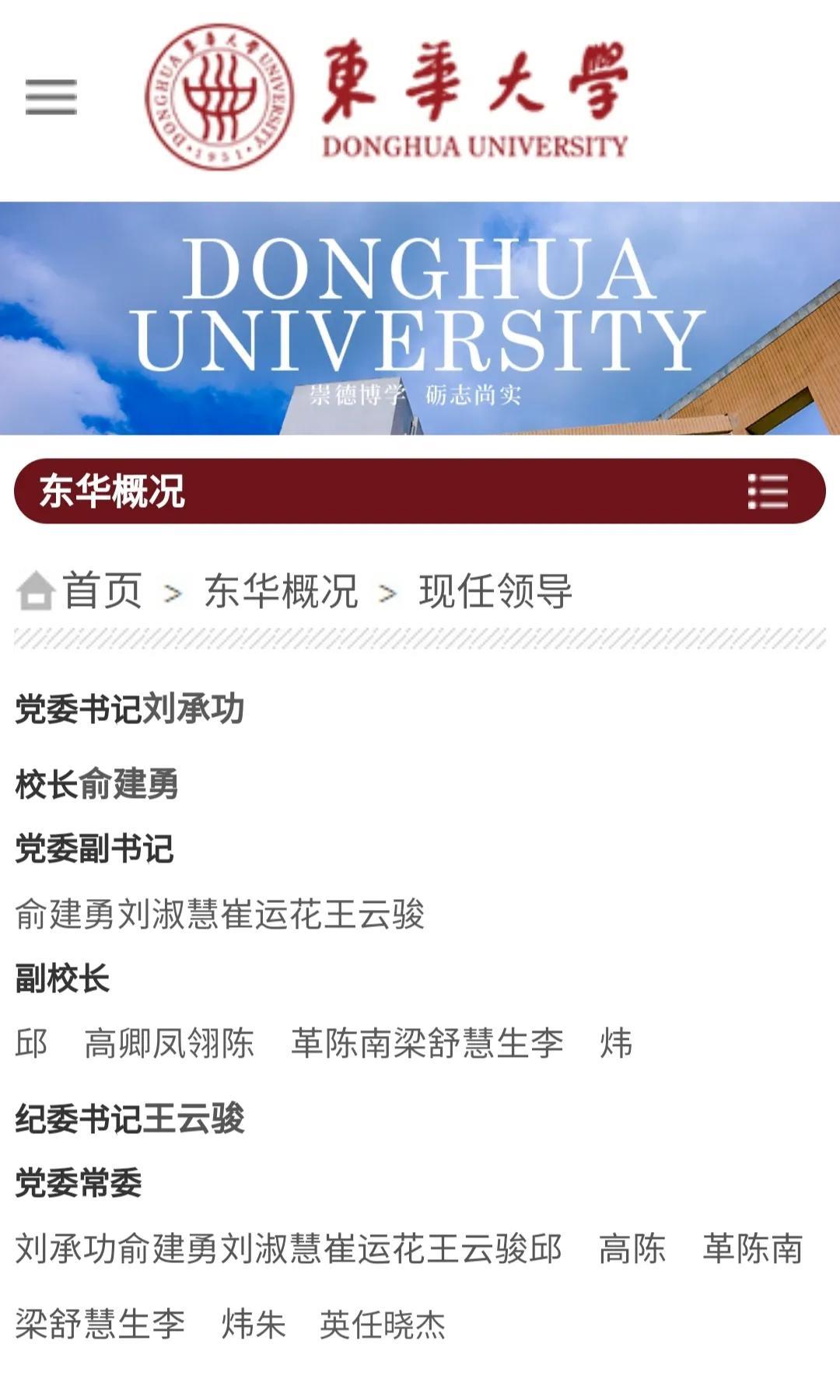Open the hamburger navigation menu
Screen dimensions: 840x1400
pos(51,97)
